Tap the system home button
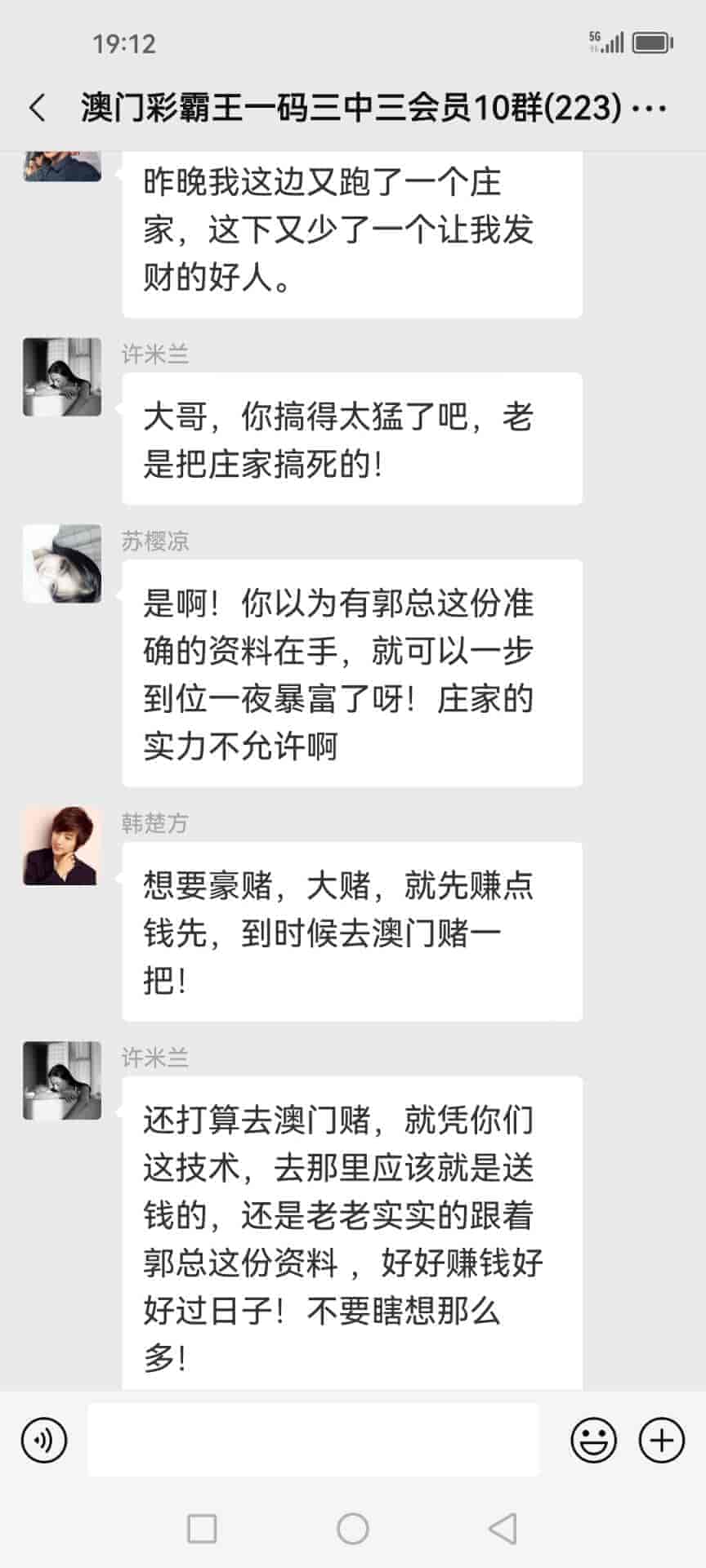Viewport: 706px width, 1568px height. coord(353,1528)
